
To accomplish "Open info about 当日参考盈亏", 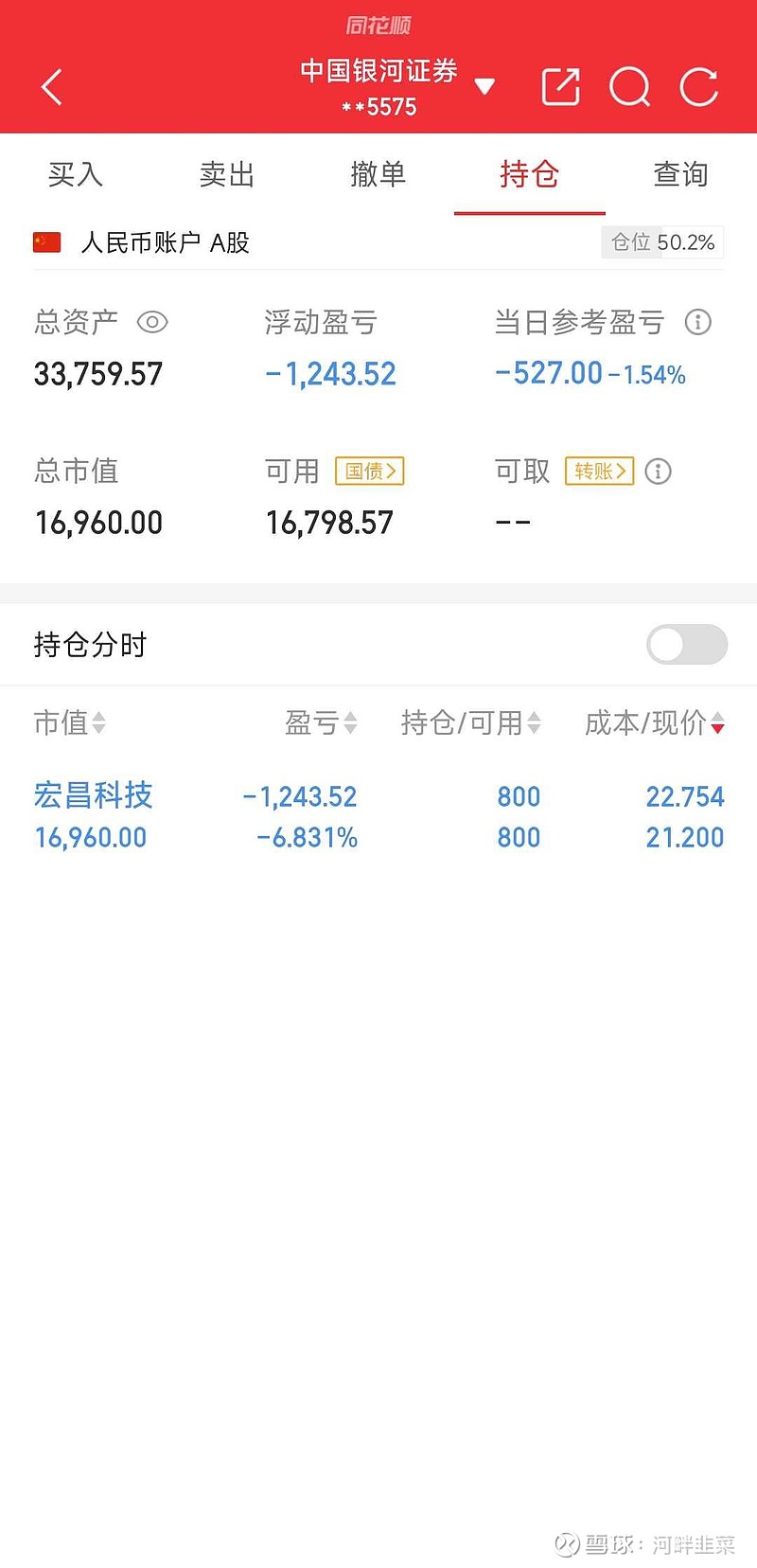I will click(x=697, y=322).
